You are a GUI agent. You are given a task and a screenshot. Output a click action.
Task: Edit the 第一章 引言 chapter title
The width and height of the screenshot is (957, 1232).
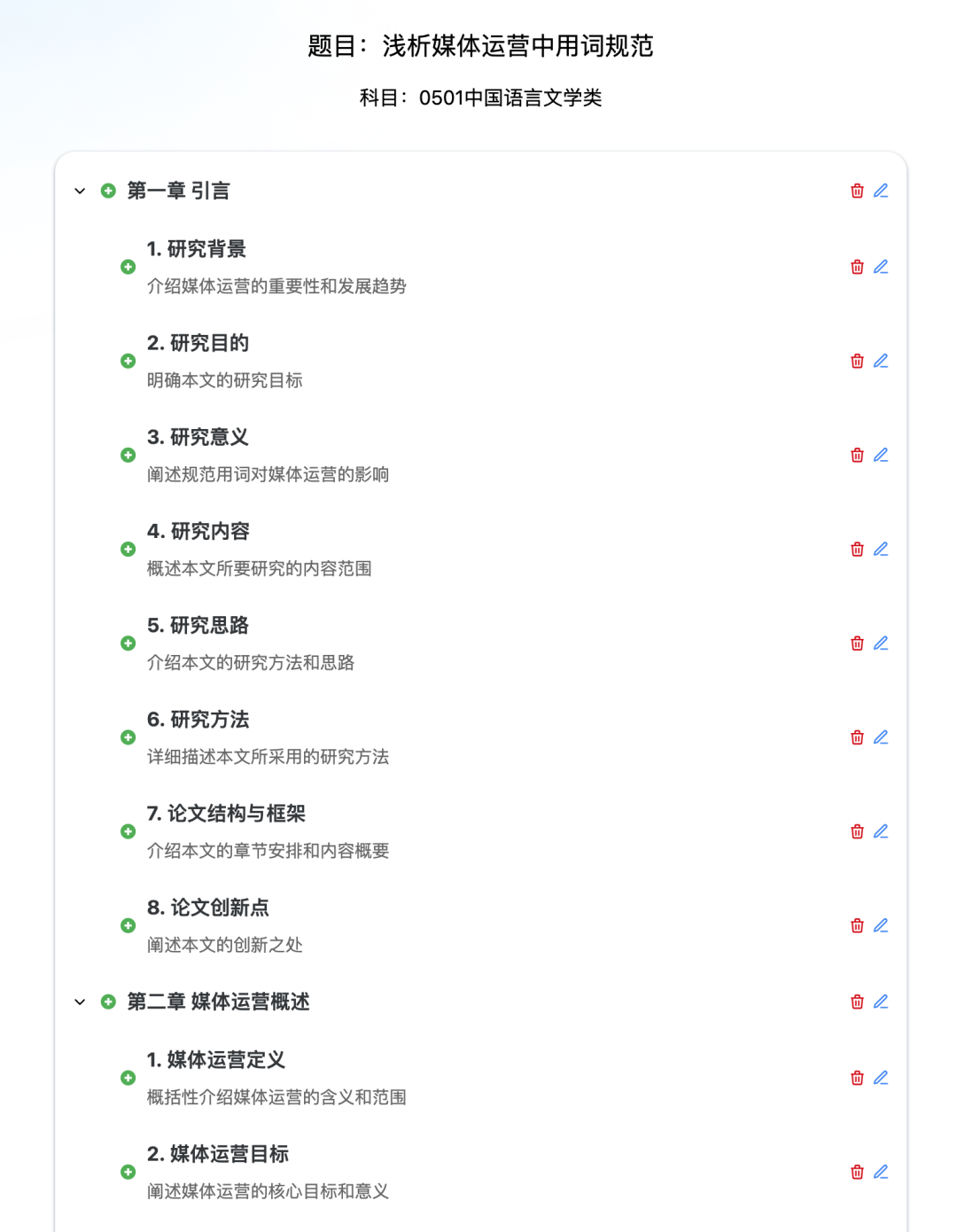(x=881, y=191)
